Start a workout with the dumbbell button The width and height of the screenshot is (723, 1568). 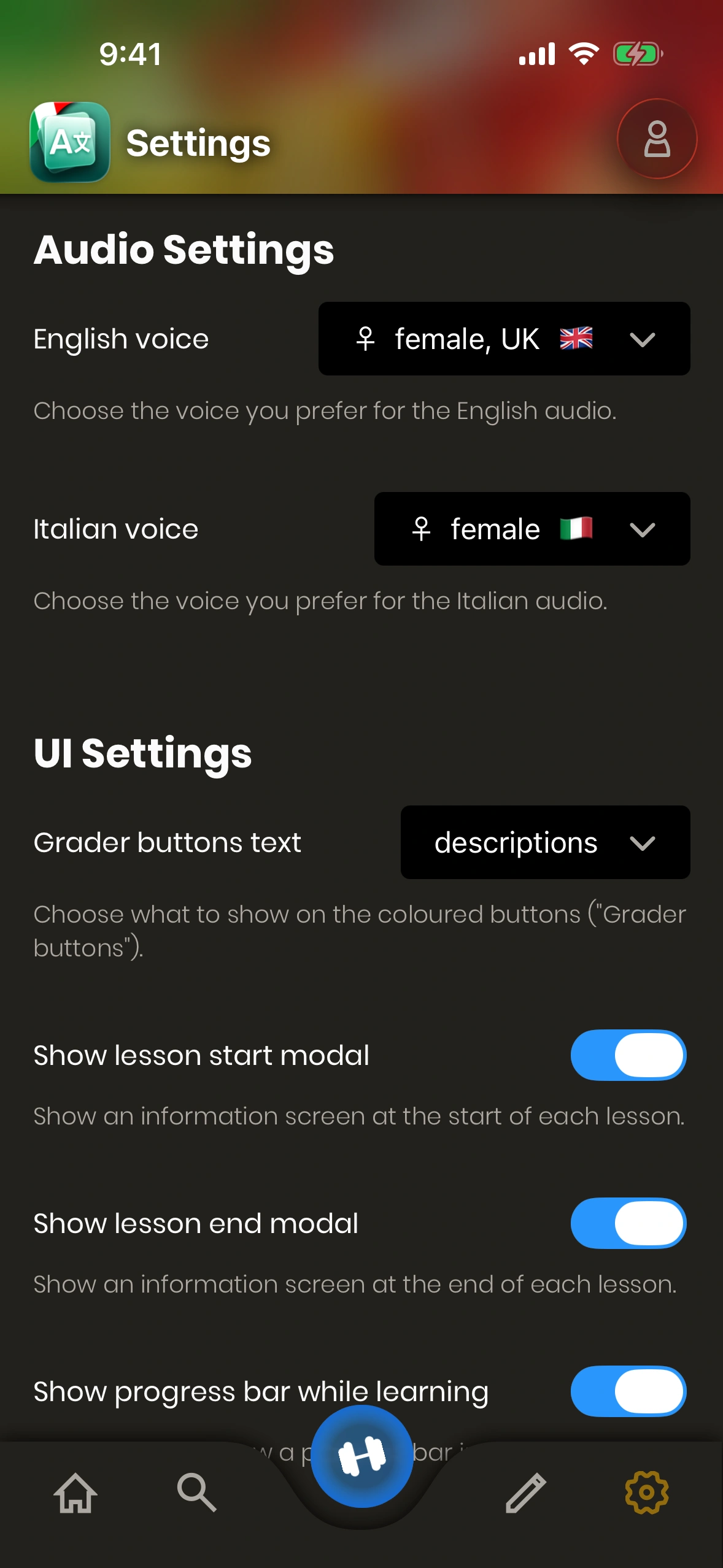coord(361,1456)
